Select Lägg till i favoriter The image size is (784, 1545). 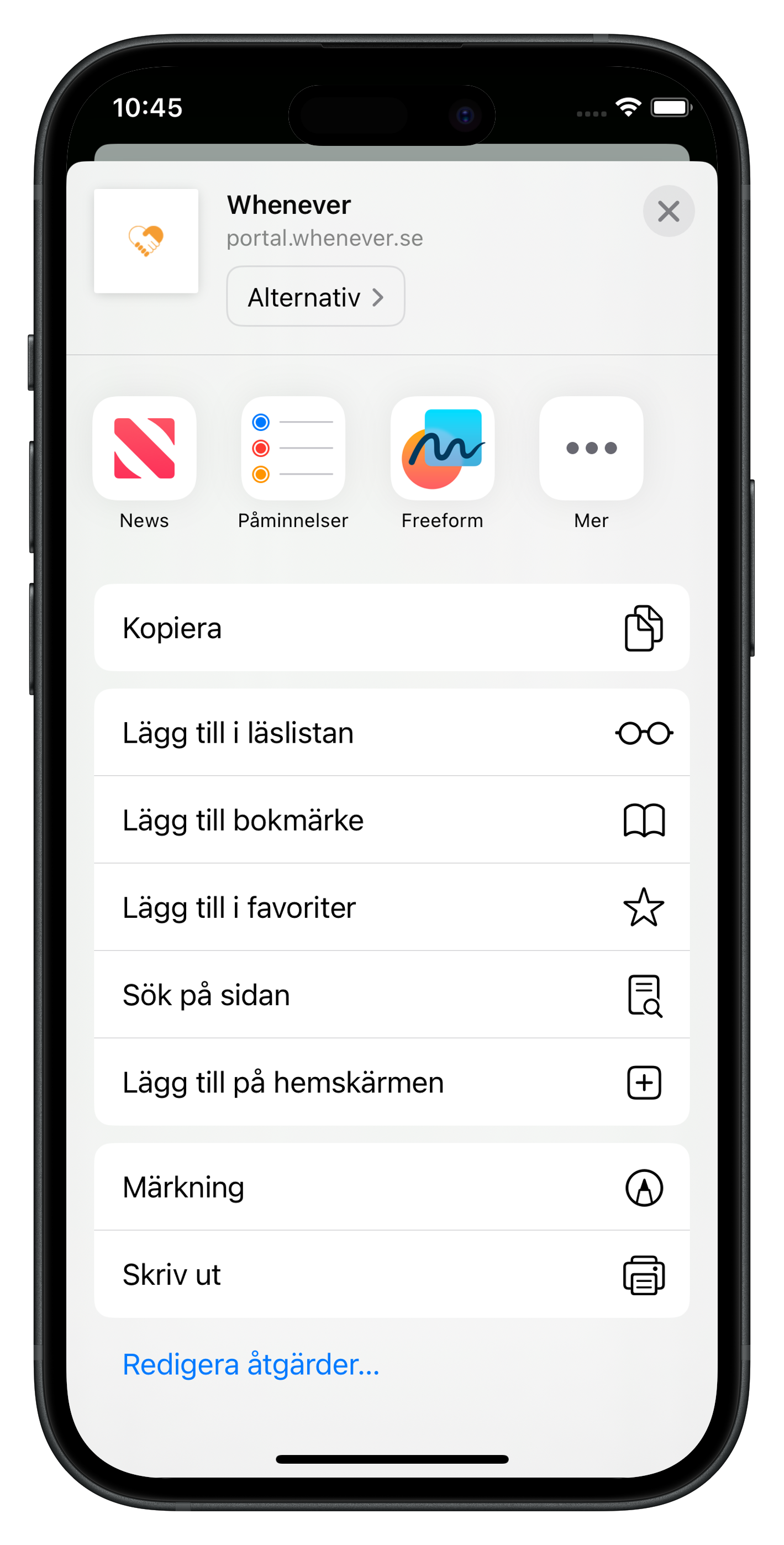pyautogui.click(x=391, y=907)
